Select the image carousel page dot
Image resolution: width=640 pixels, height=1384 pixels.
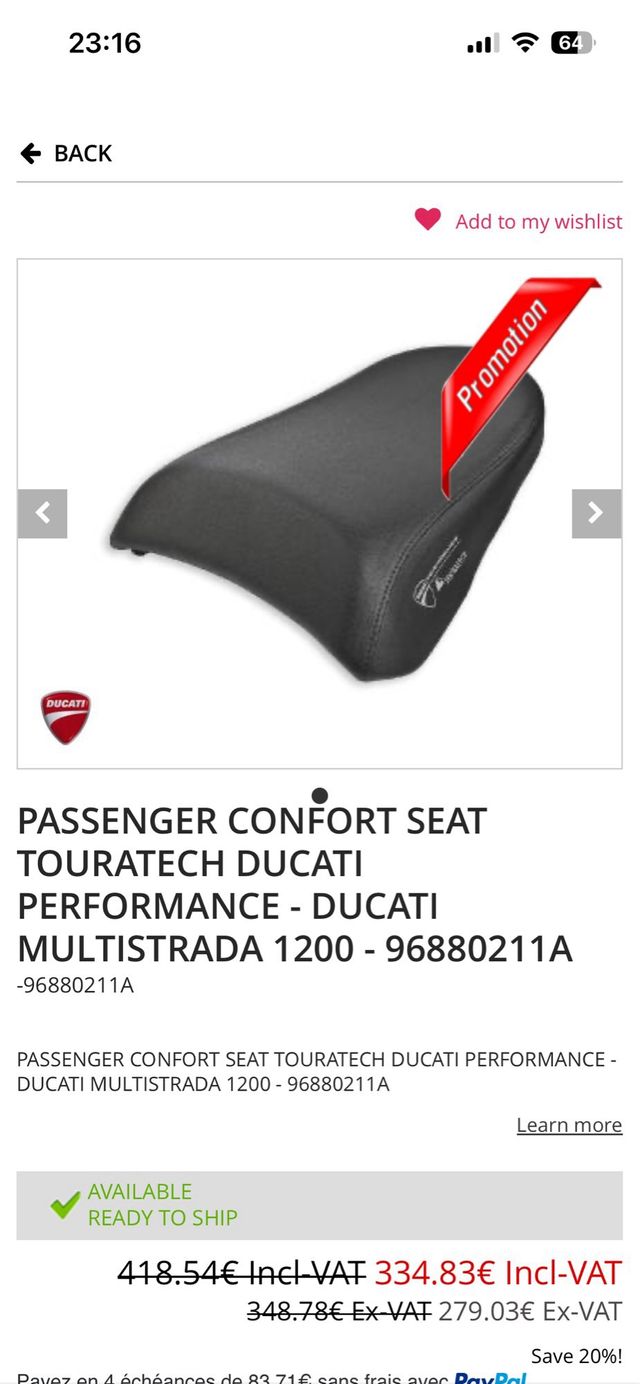[319, 796]
